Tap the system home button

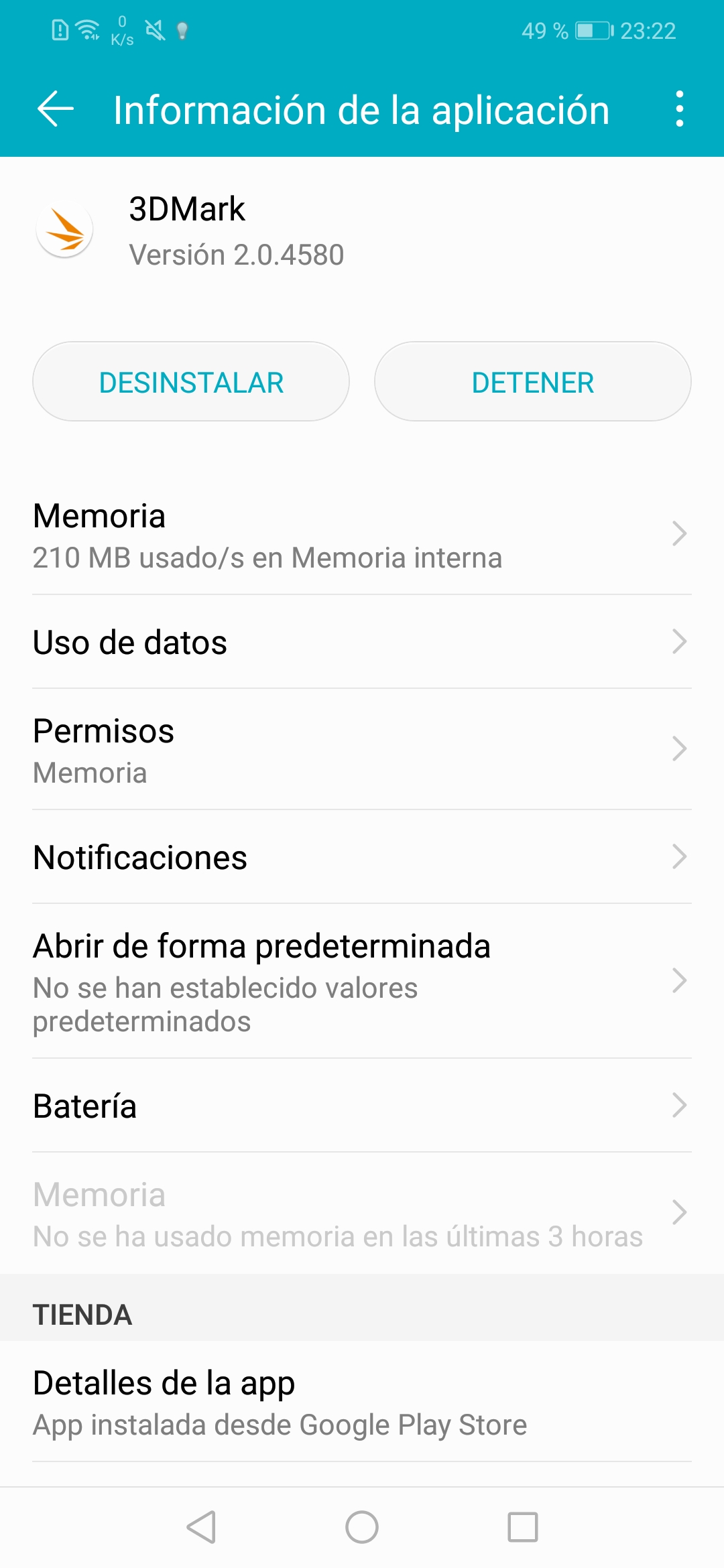[x=362, y=1528]
